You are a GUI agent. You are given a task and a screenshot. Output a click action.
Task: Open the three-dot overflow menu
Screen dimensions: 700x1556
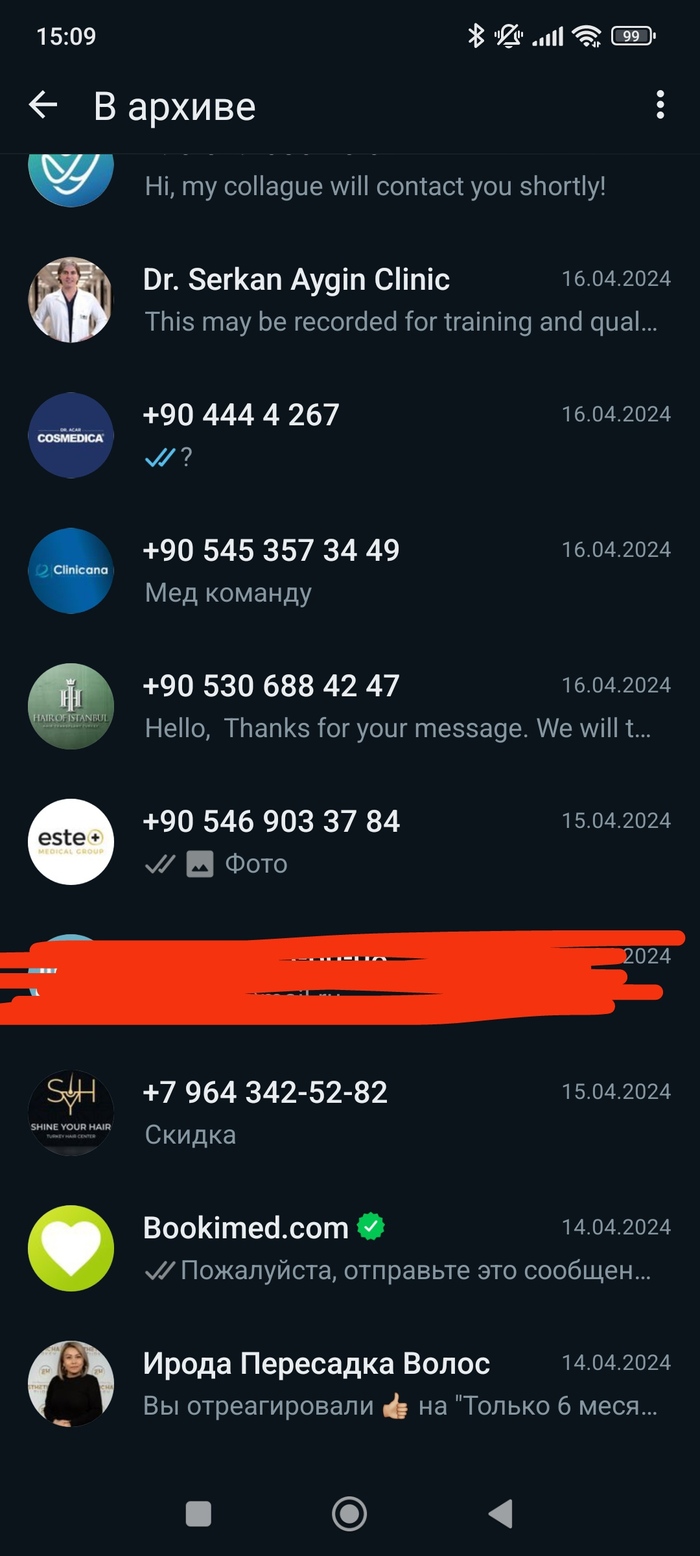tap(660, 105)
